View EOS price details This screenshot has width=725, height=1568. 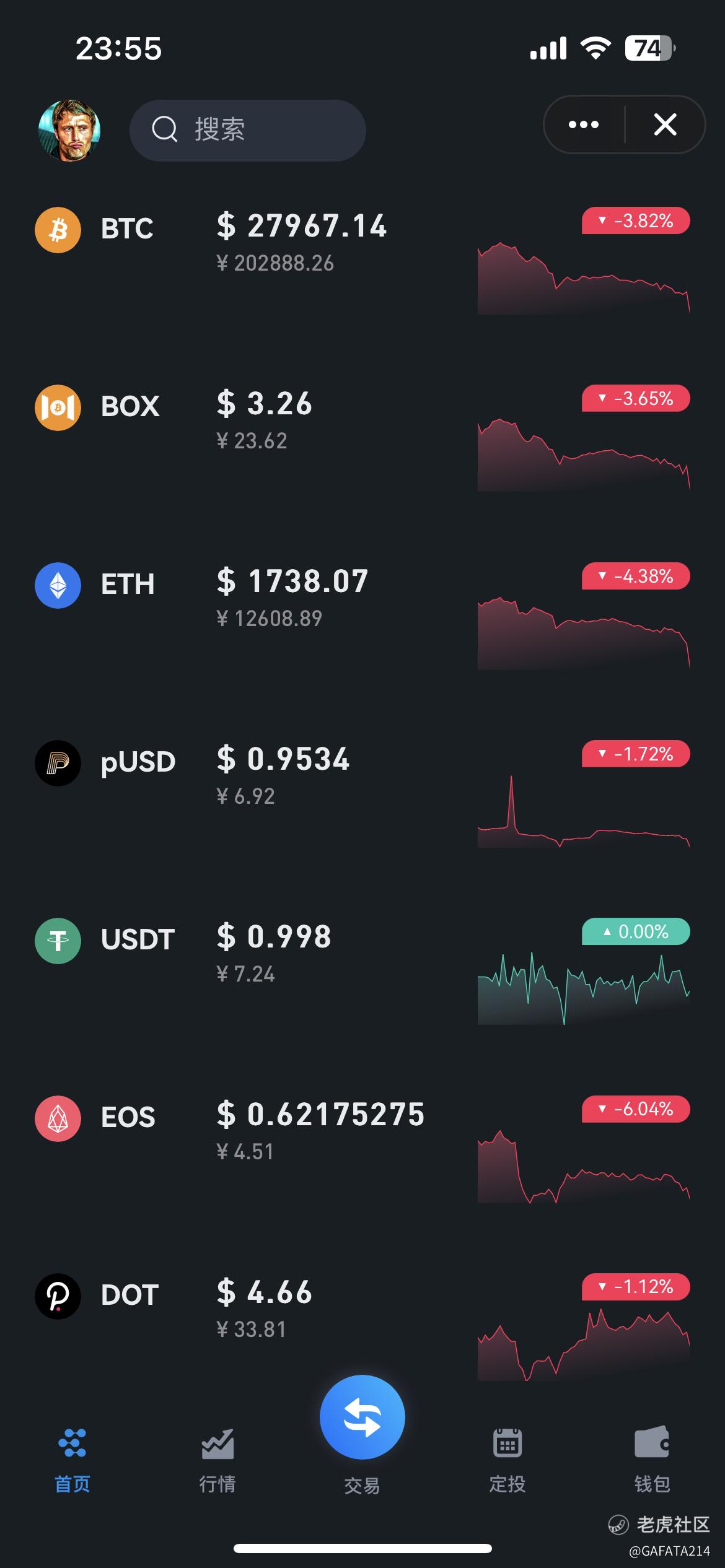coord(362,1149)
